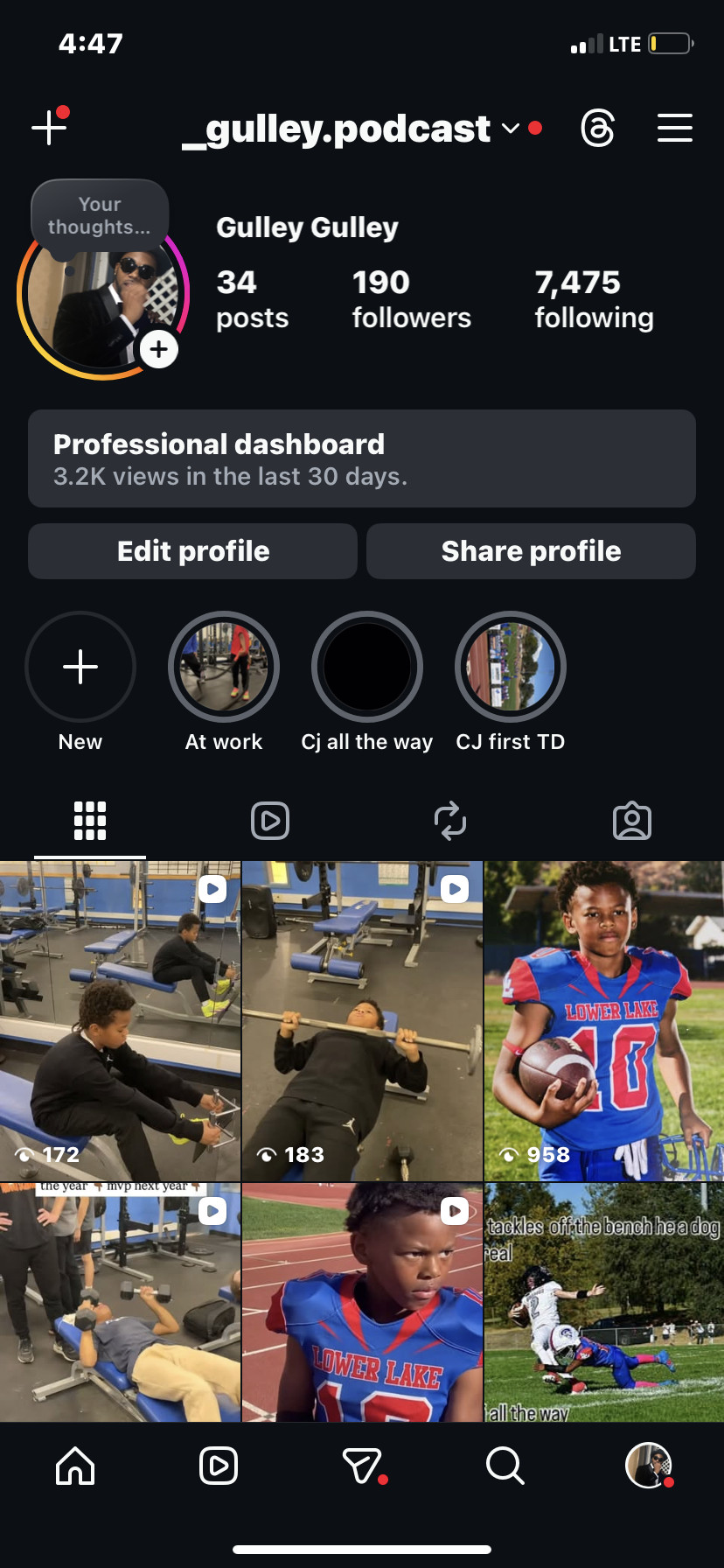Switch to the tagged photos tab
The height and width of the screenshot is (1568, 724).
pyautogui.click(x=632, y=821)
